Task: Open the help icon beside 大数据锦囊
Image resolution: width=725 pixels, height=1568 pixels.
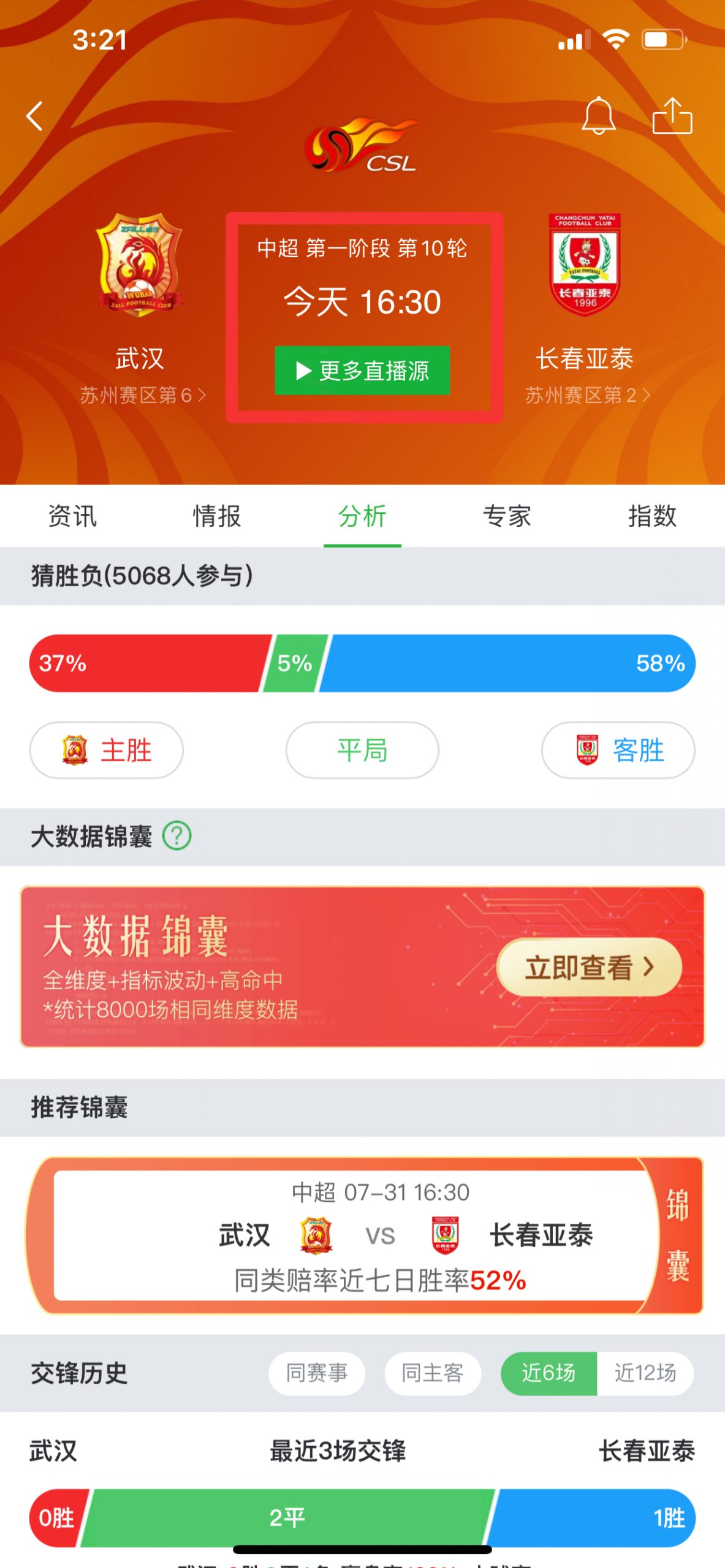Action: 177,836
